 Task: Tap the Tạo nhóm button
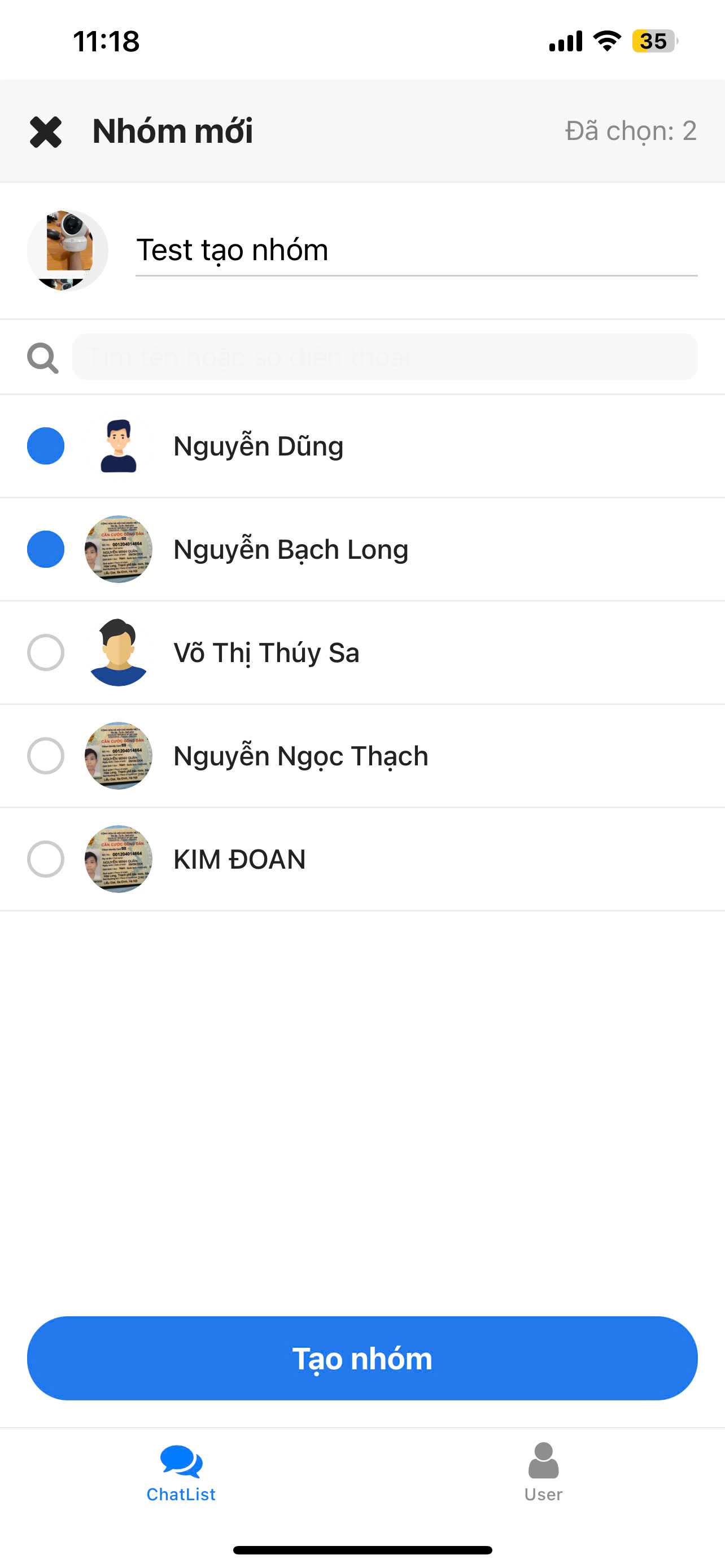[362, 1358]
